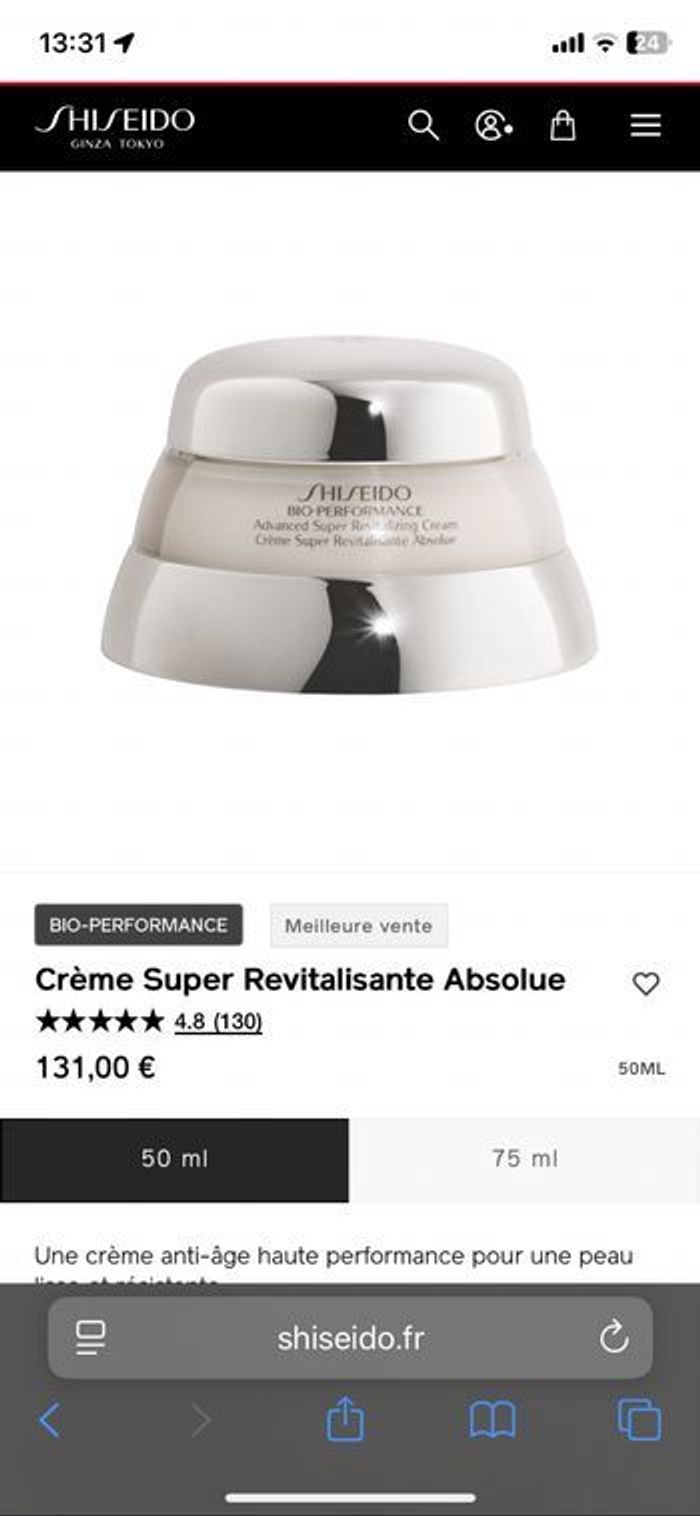Image resolution: width=700 pixels, height=1516 pixels.
Task: Open the hamburger menu
Action: [645, 126]
